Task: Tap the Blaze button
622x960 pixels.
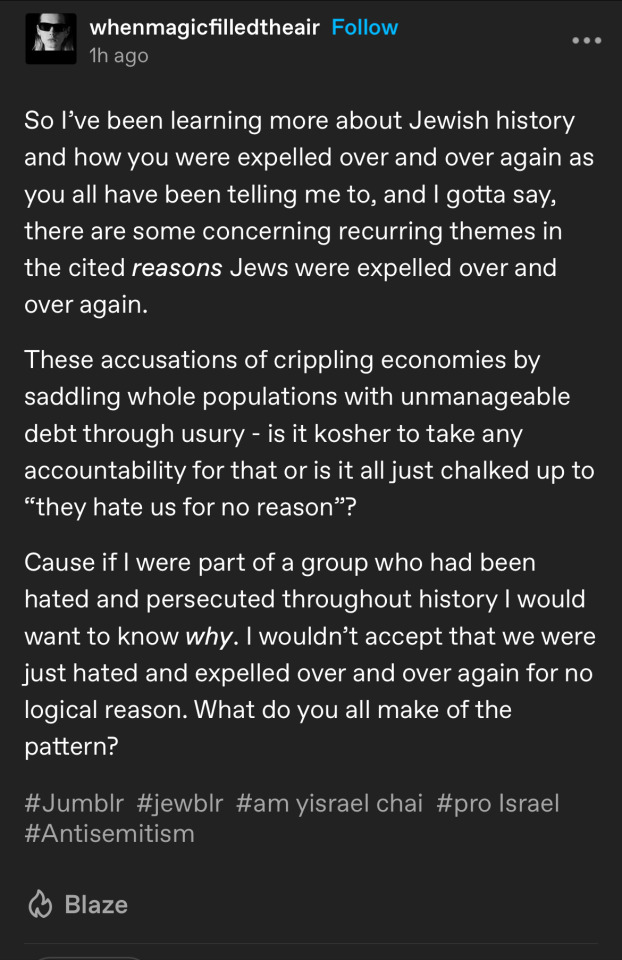Action: pos(78,905)
